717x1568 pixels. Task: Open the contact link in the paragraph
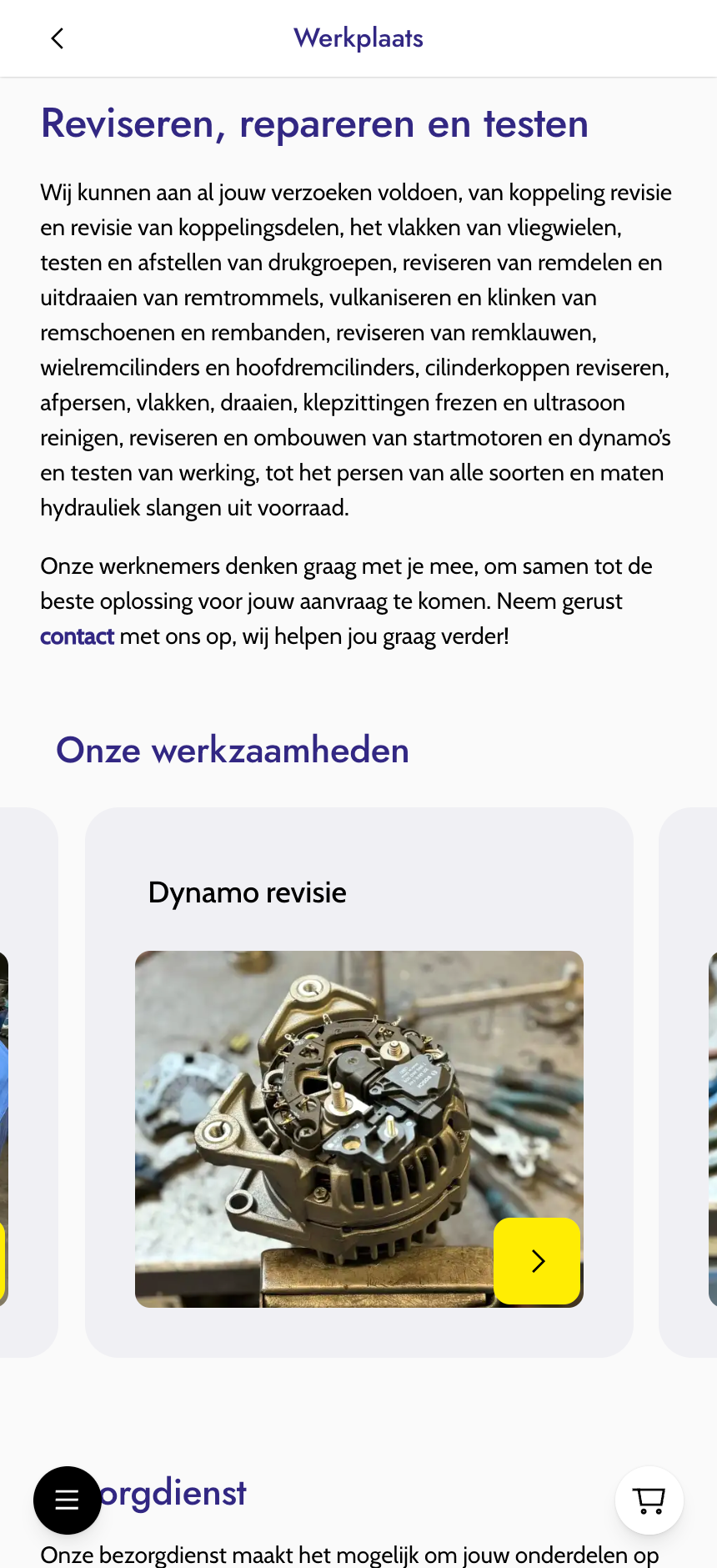pos(77,636)
